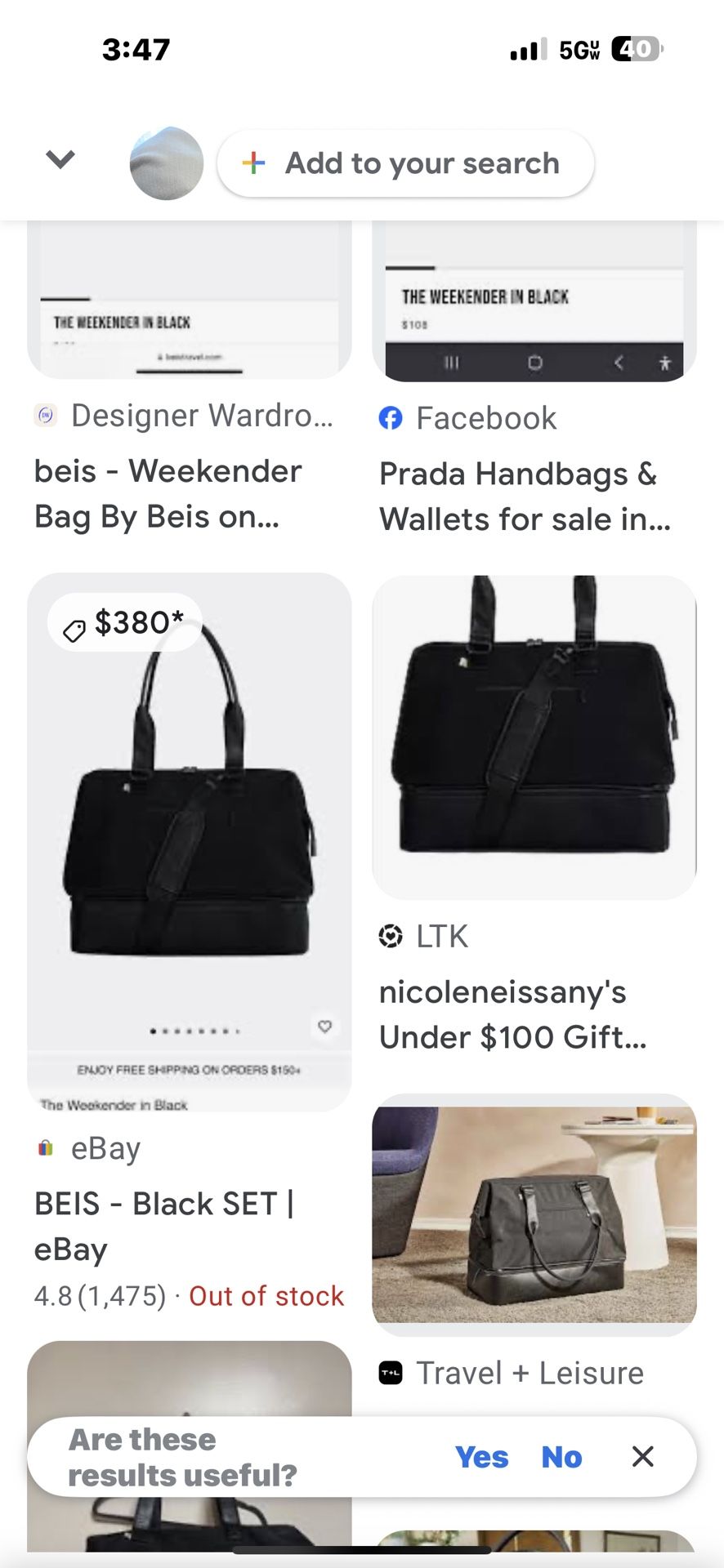The width and height of the screenshot is (724, 1568).
Task: Open the beis Weekender Bag result
Action: click(x=168, y=493)
